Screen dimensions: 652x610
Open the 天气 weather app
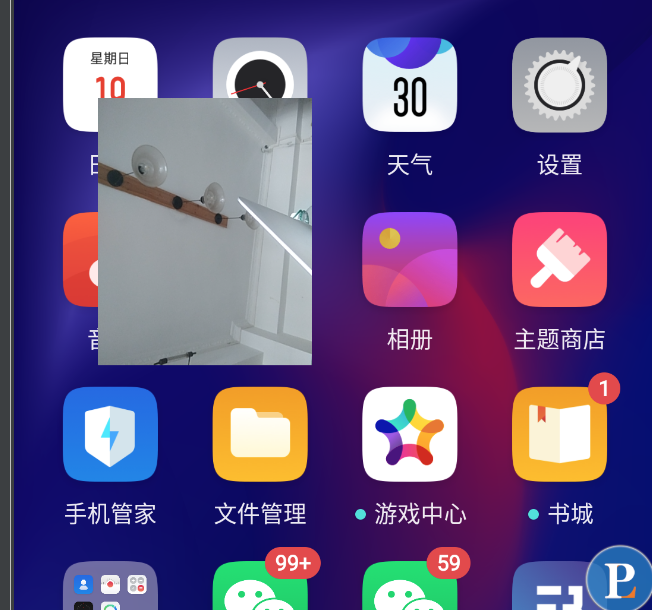[x=410, y=85]
